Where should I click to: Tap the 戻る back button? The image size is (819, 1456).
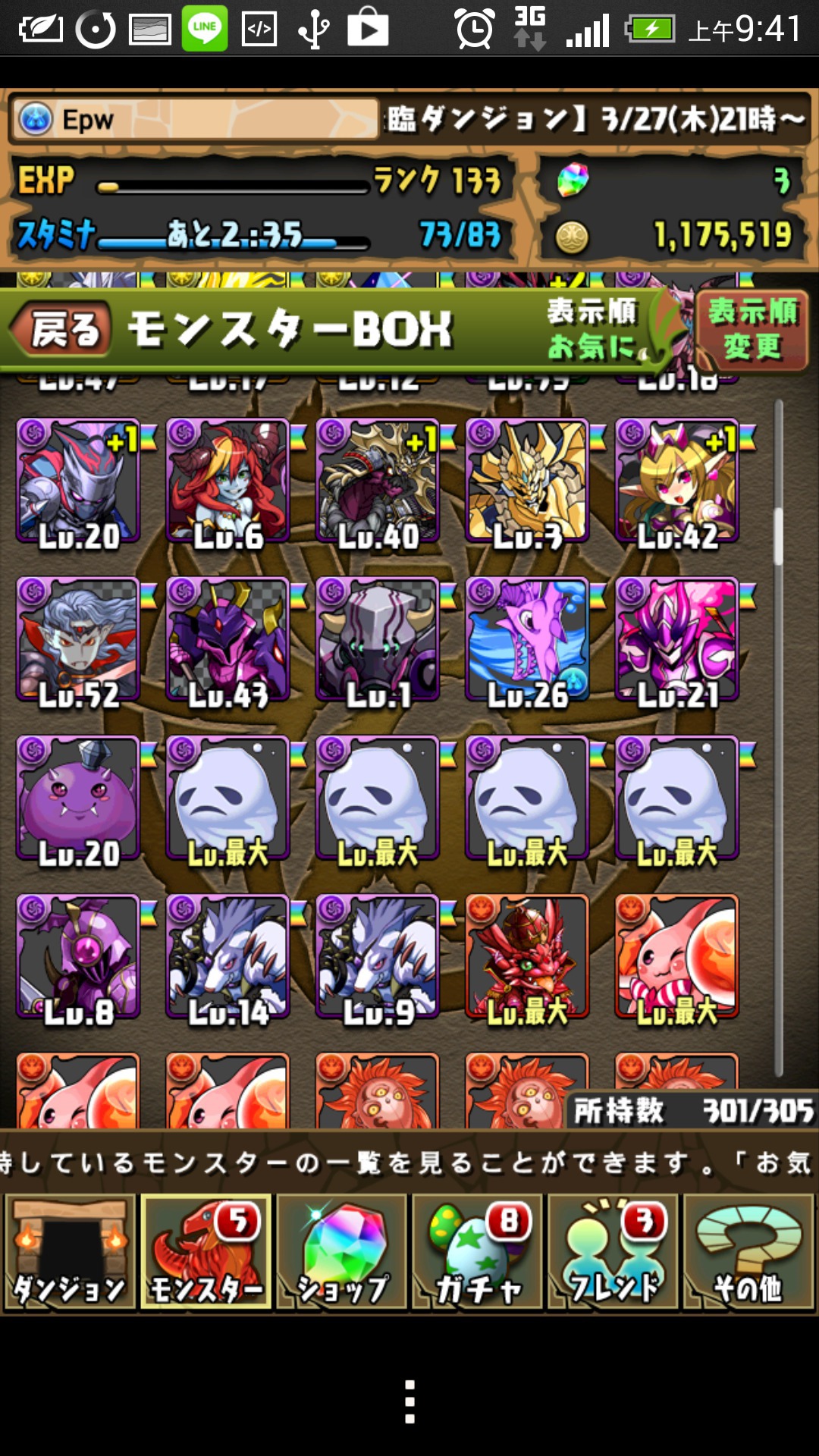[x=62, y=331]
